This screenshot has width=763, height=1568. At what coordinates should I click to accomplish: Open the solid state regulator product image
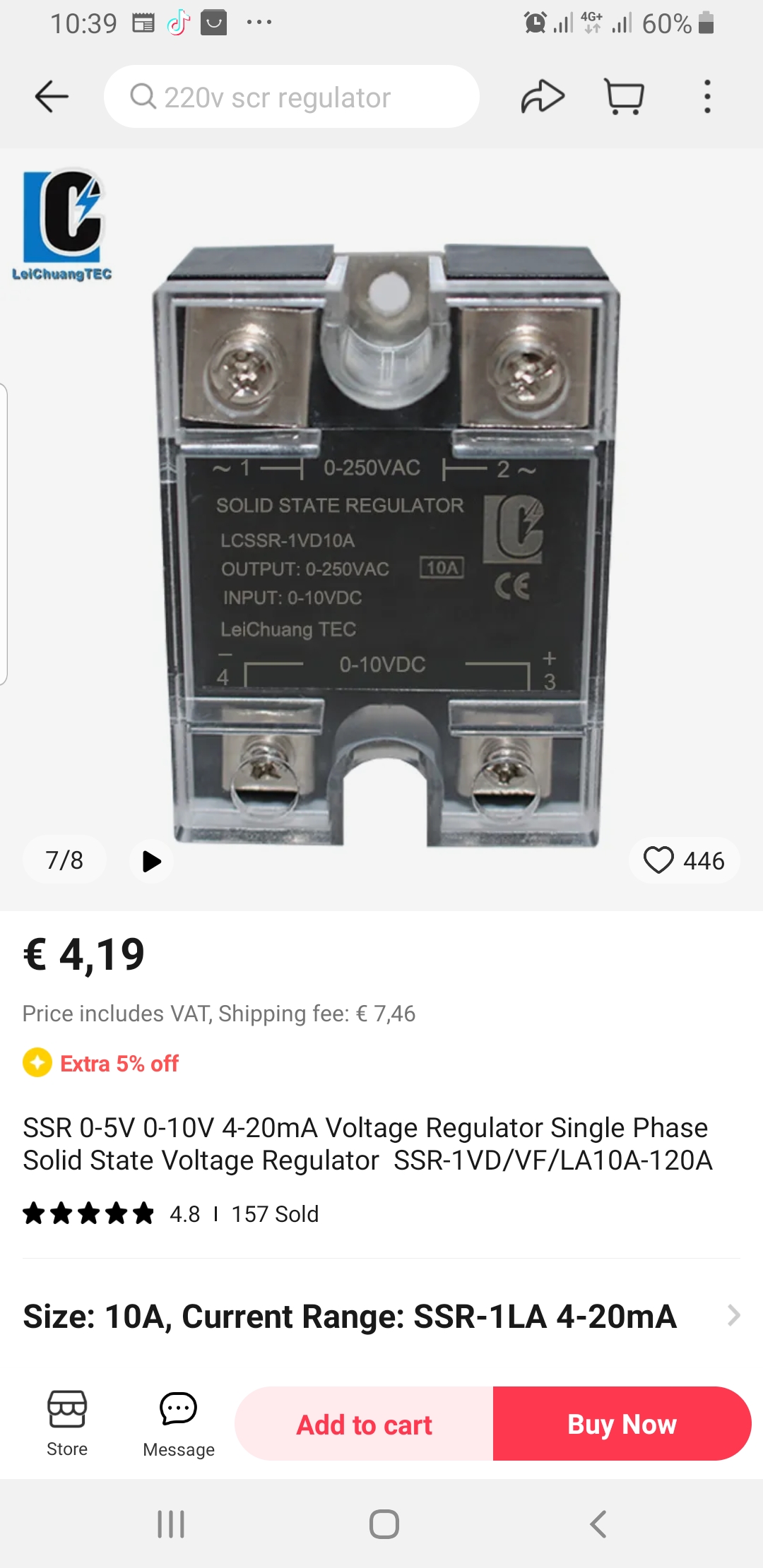tap(385, 544)
